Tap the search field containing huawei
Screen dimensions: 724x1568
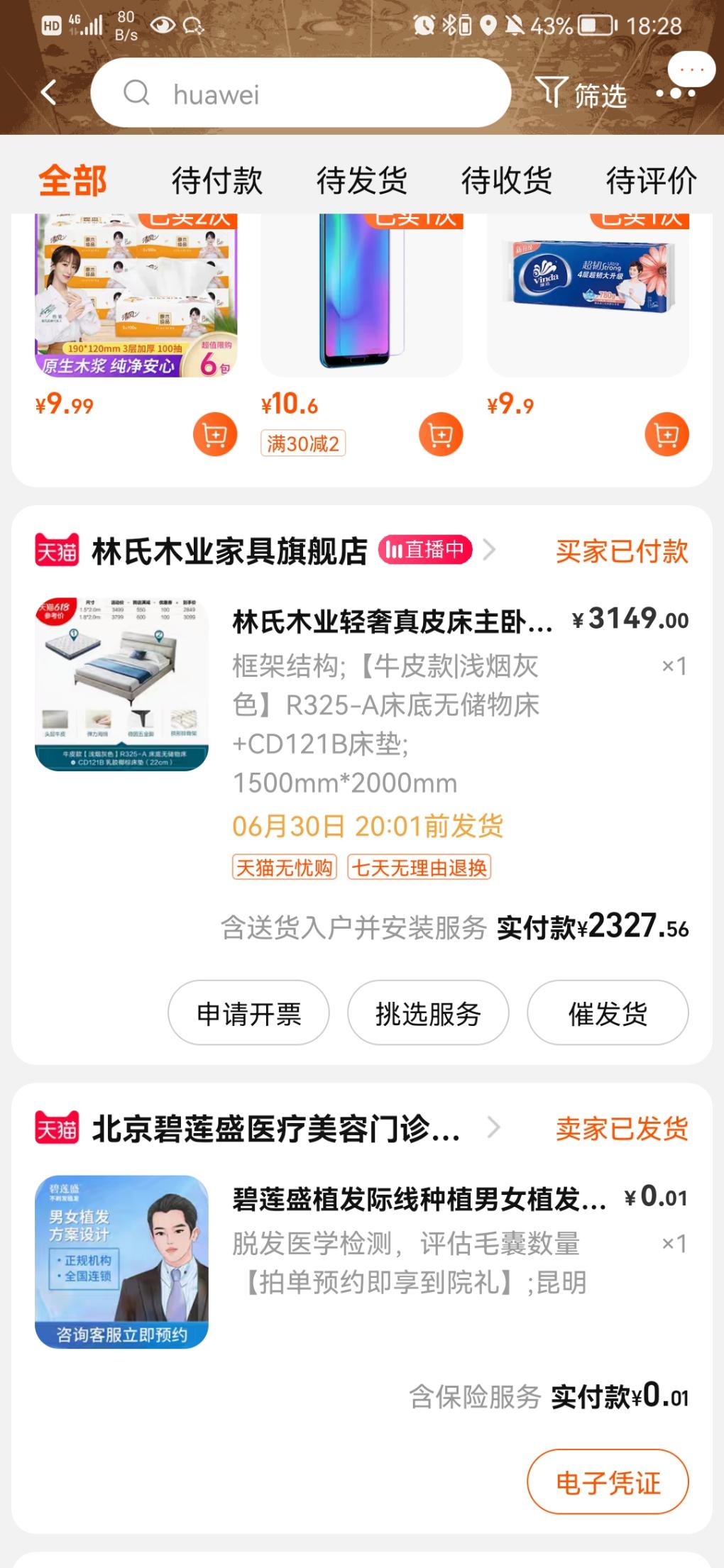301,93
